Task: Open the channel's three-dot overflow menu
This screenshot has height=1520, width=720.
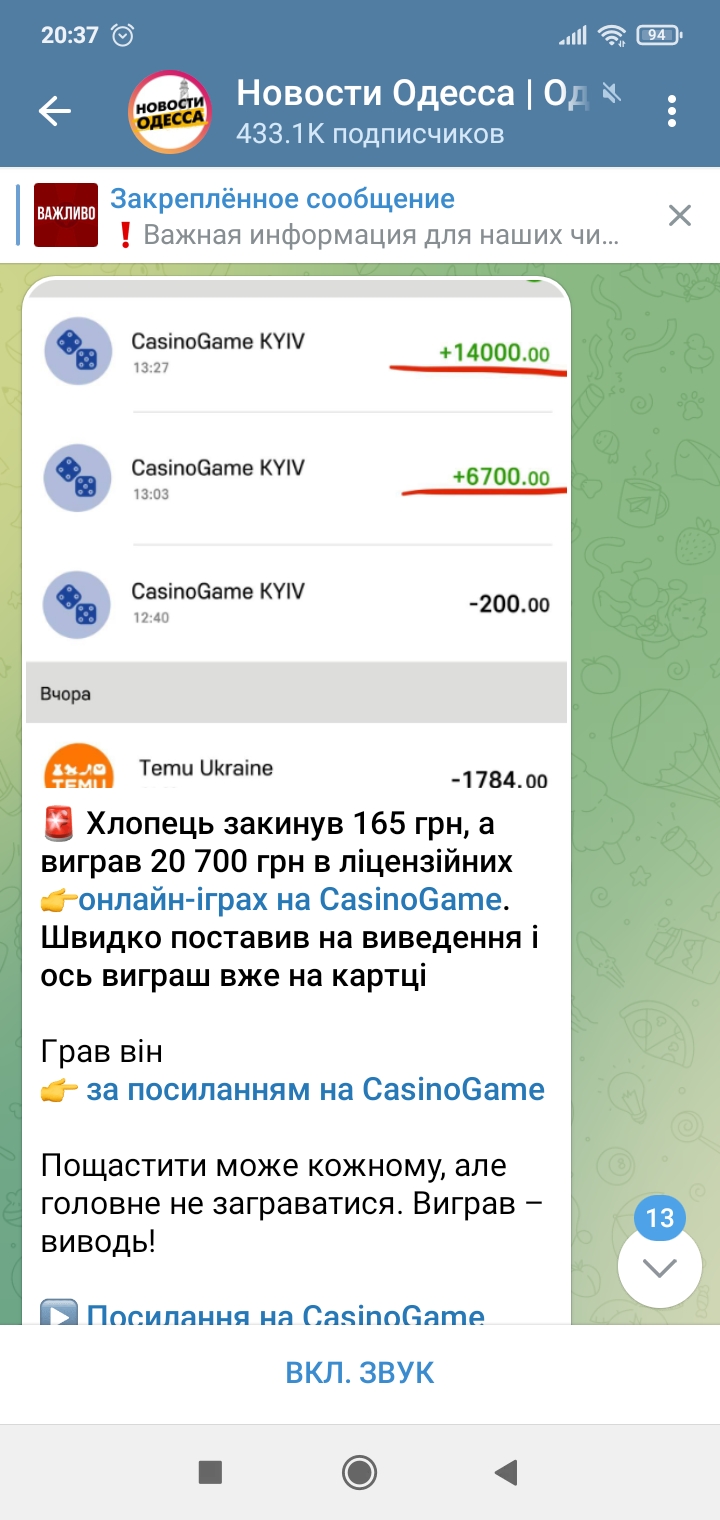Action: (x=672, y=111)
